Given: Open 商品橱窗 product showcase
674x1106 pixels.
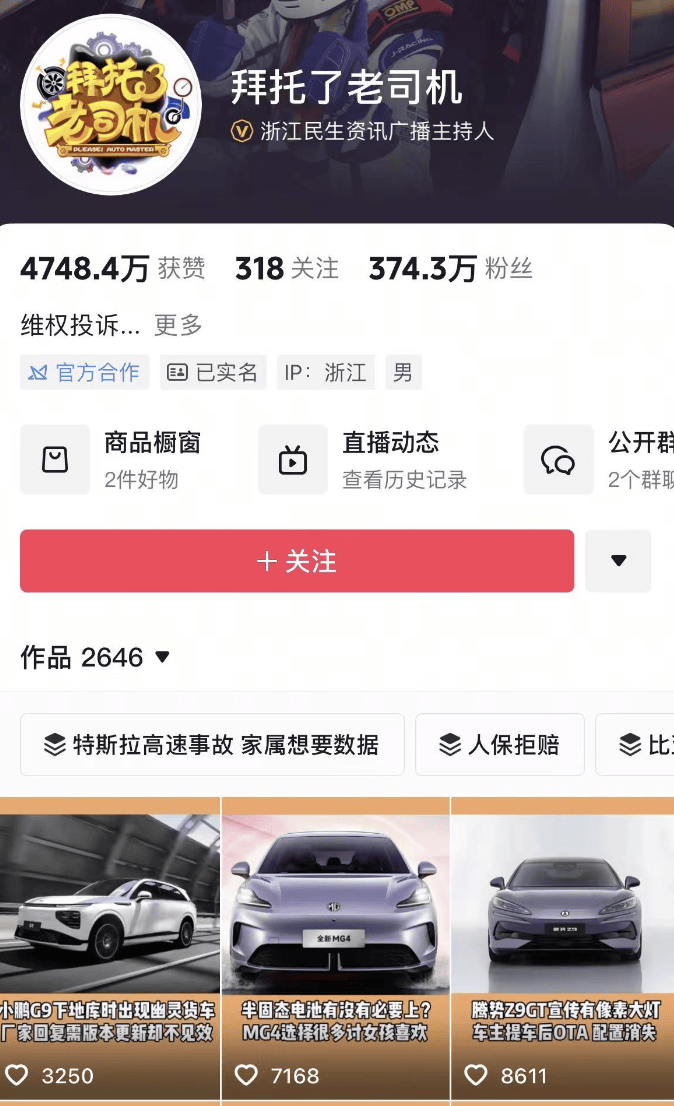Looking at the screenshot, I should point(128,459).
